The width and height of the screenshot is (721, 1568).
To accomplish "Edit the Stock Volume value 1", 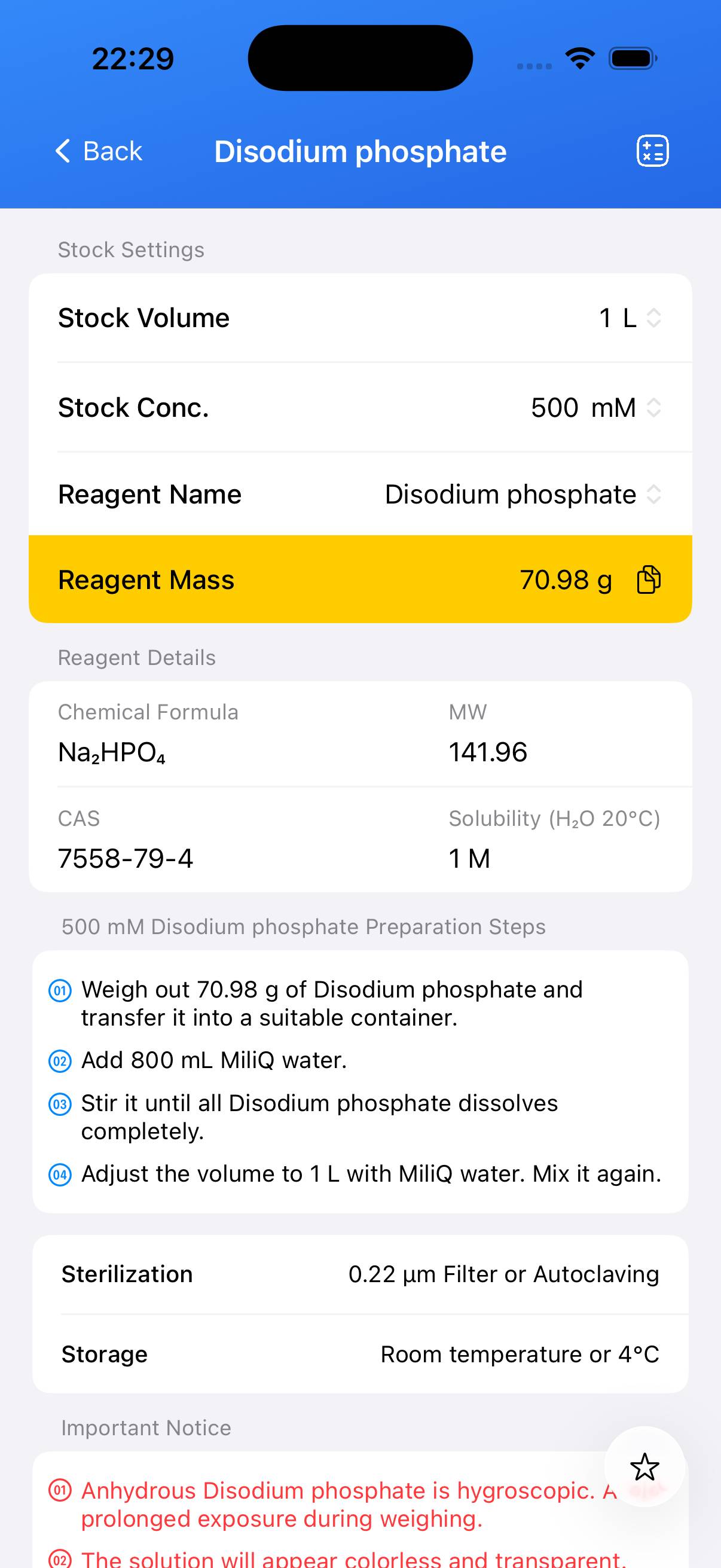I will tap(605, 318).
